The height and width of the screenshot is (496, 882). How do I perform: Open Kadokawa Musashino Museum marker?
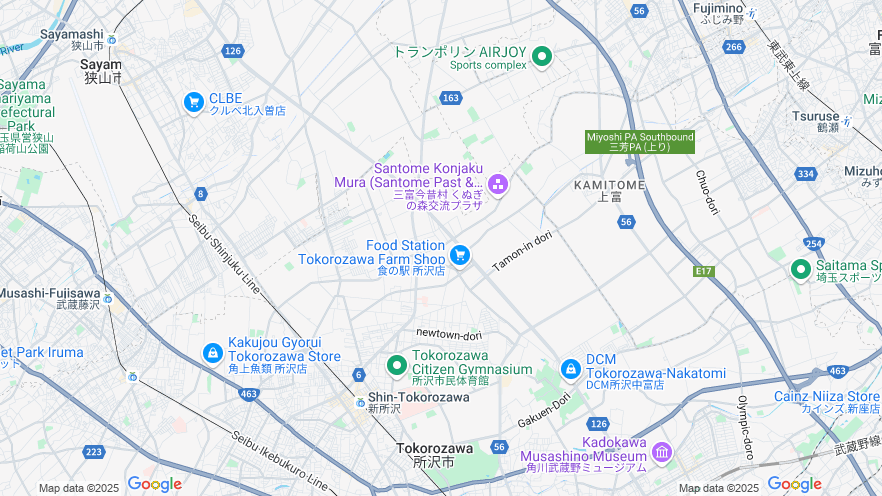662,453
